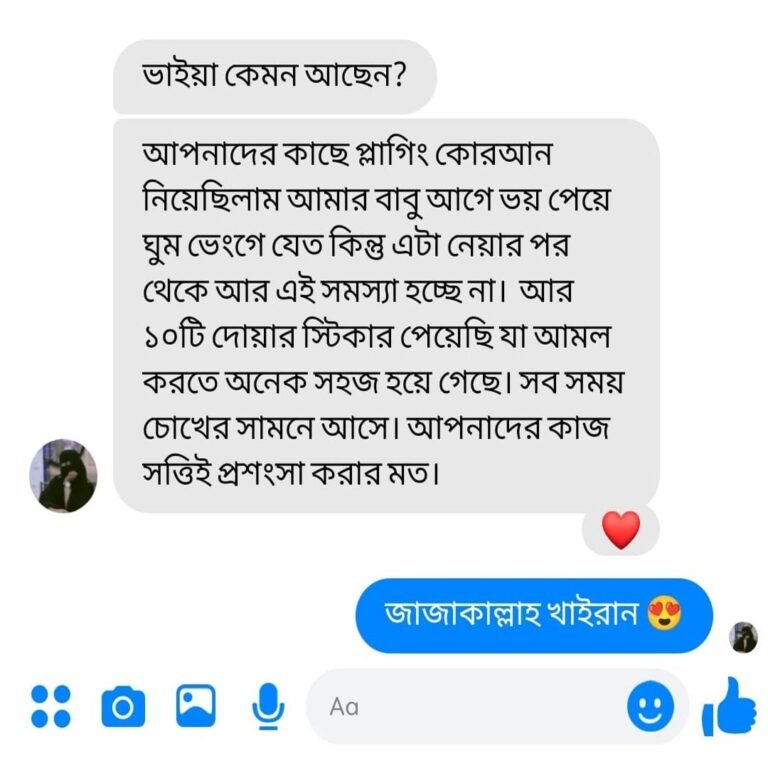Open the emoji picker smiley
This screenshot has width=768, height=768.
tap(649, 707)
